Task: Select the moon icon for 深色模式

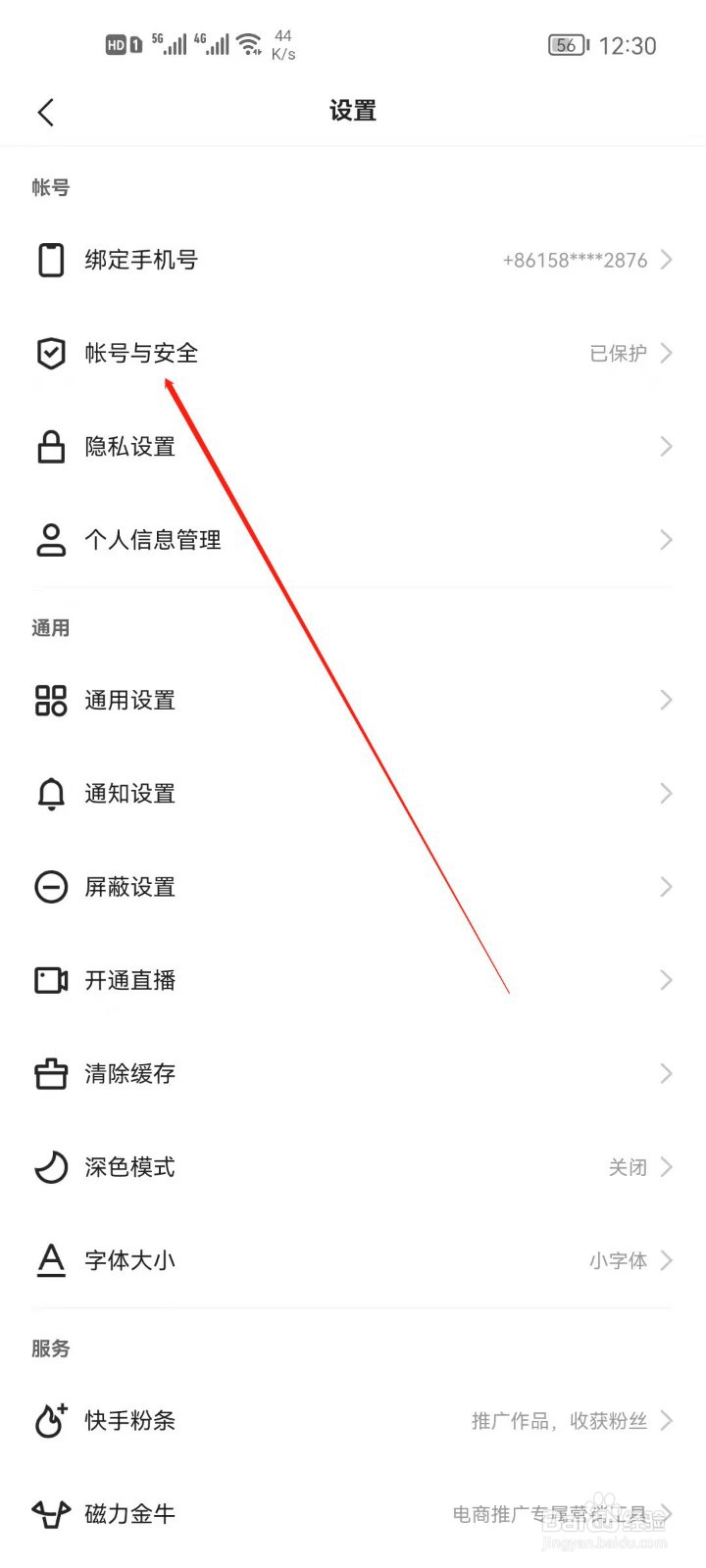Action: [x=50, y=1167]
